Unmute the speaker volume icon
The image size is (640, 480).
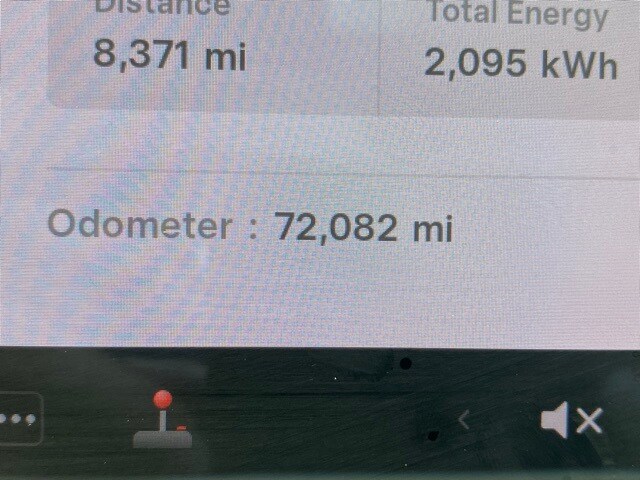(x=571, y=421)
